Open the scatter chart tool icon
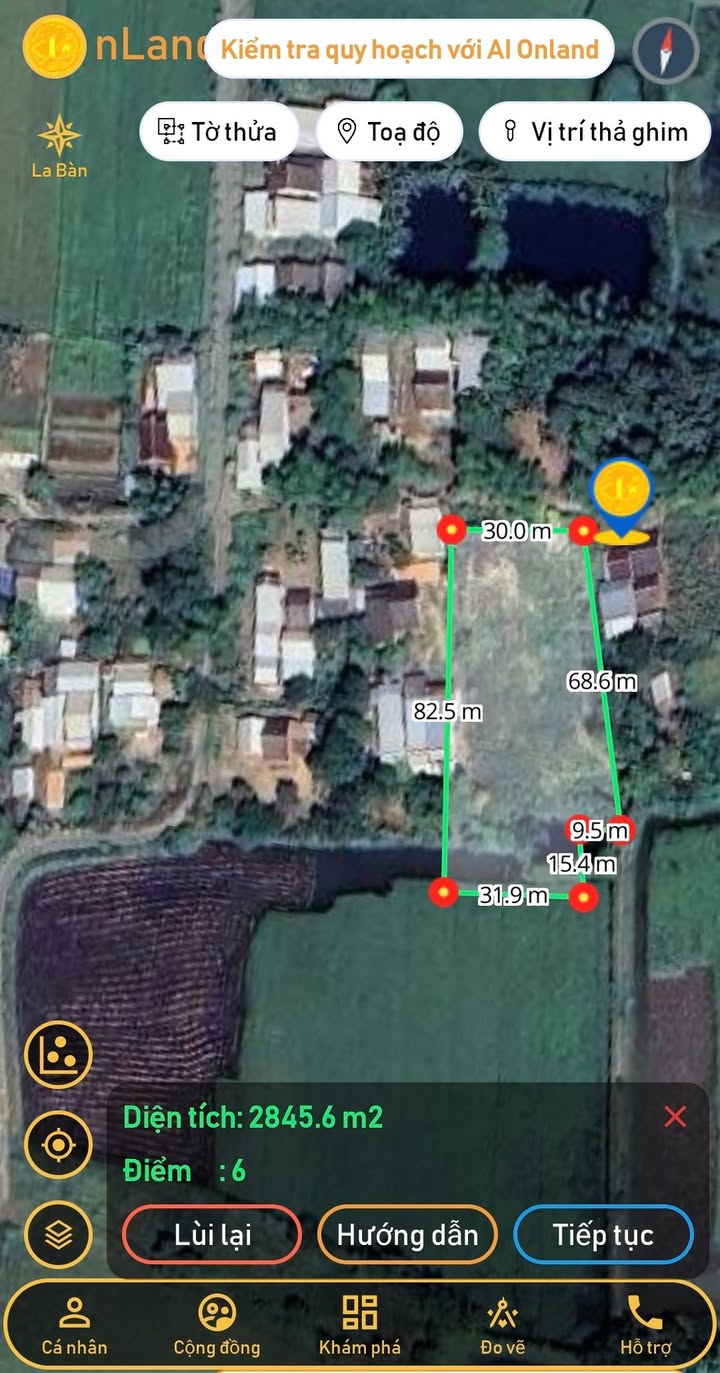The width and height of the screenshot is (720, 1373). coord(59,1054)
